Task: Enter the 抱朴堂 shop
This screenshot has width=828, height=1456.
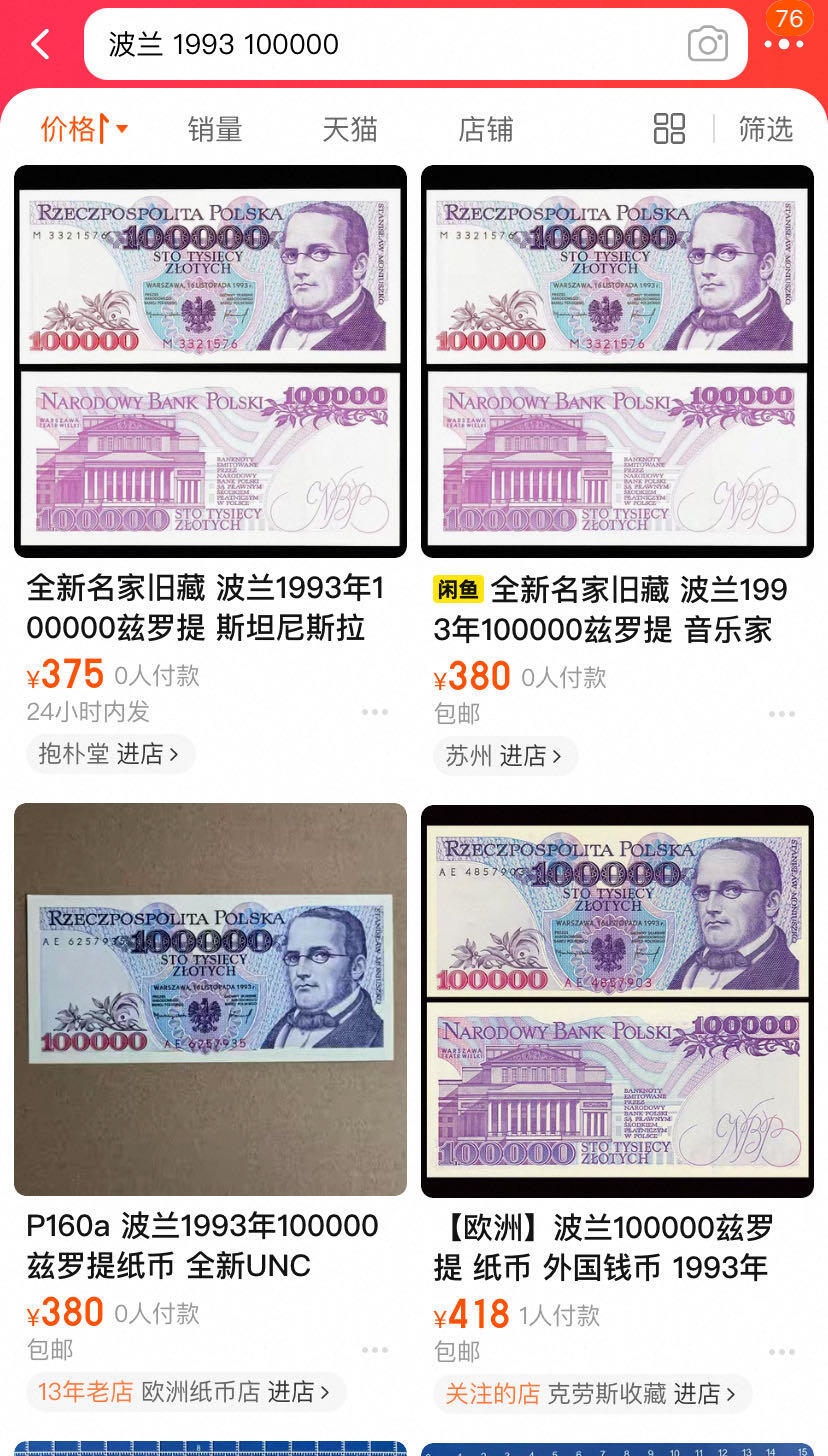Action: pyautogui.click(x=110, y=754)
